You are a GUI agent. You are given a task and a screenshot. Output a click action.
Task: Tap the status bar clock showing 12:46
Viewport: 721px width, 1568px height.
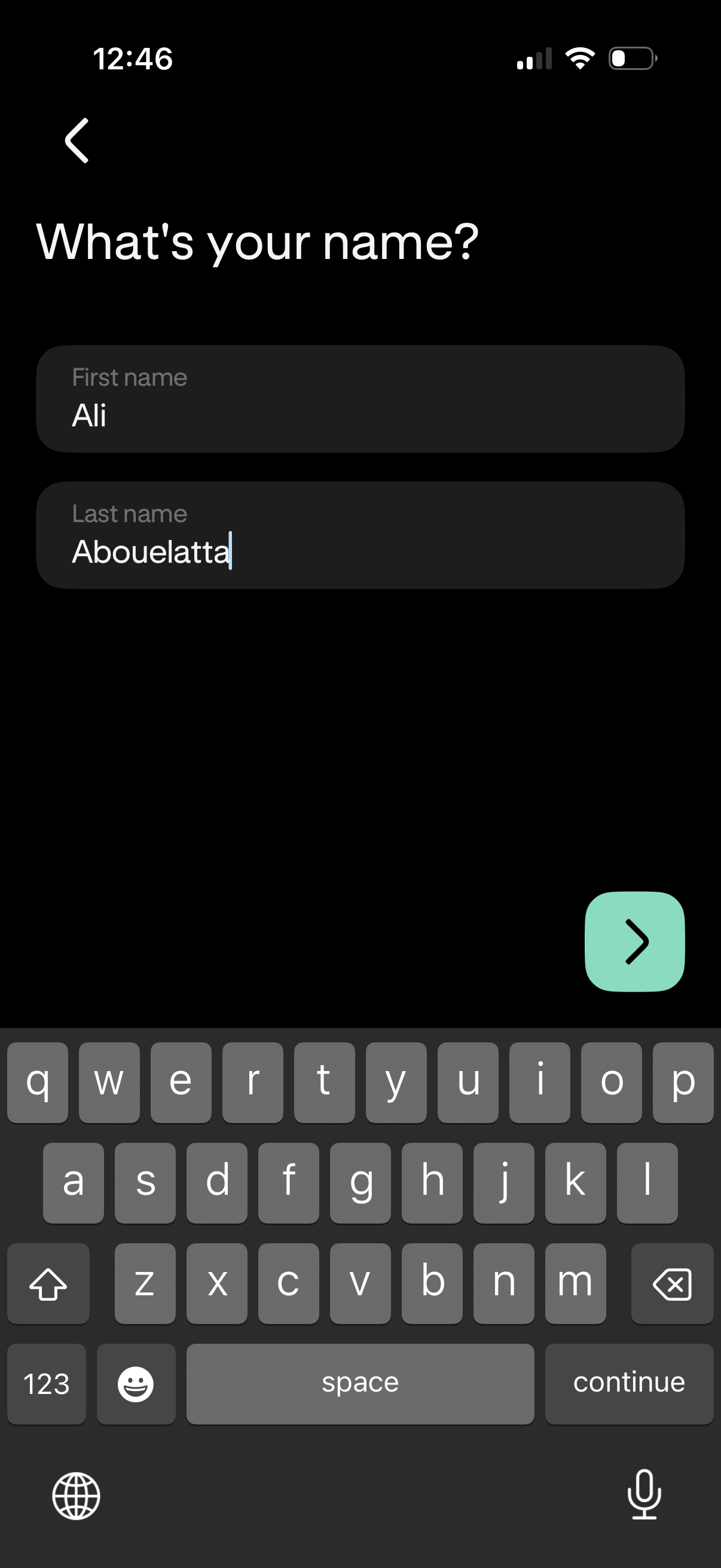pyautogui.click(x=134, y=59)
